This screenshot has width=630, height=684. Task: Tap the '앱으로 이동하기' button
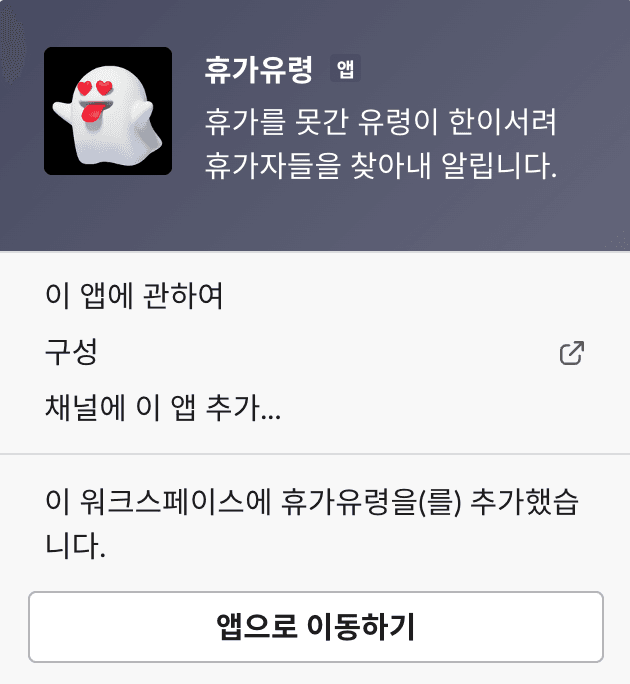point(315,627)
